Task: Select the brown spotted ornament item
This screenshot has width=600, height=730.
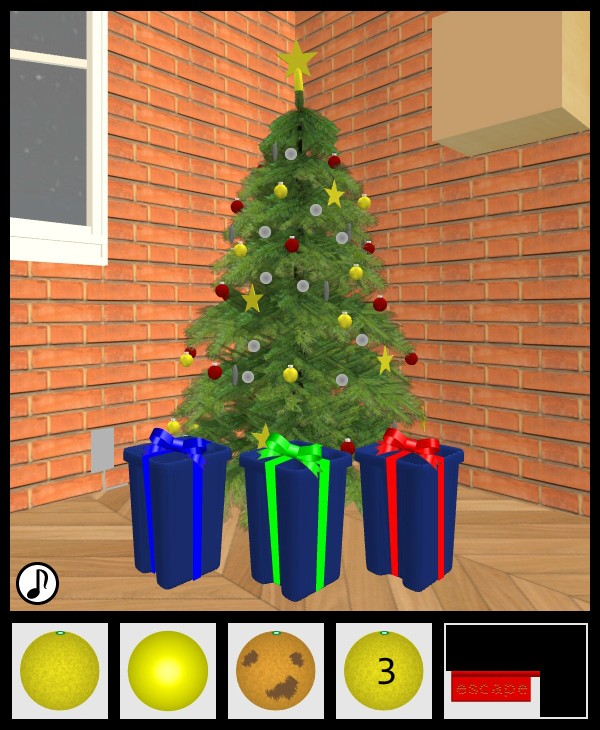Action: tap(276, 671)
